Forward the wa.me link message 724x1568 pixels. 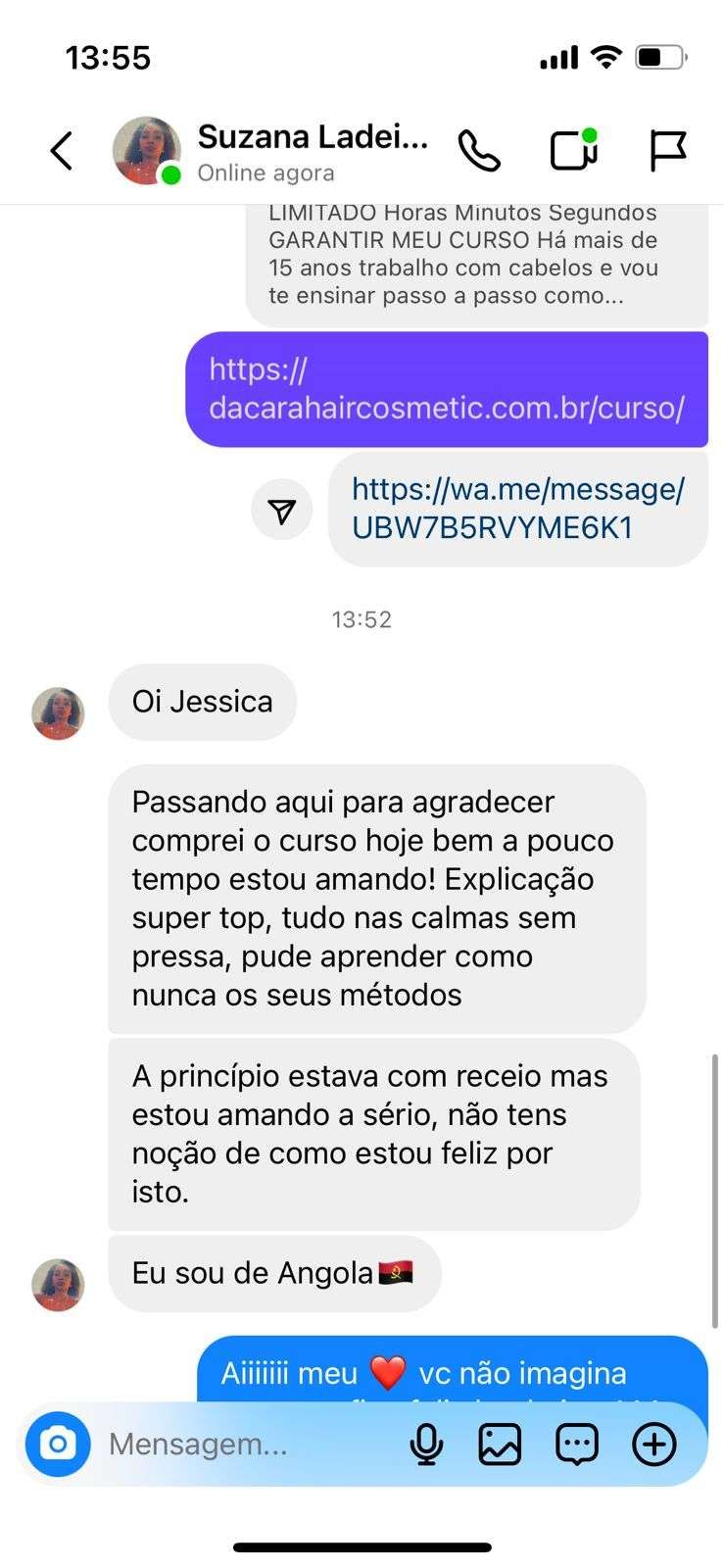click(282, 510)
